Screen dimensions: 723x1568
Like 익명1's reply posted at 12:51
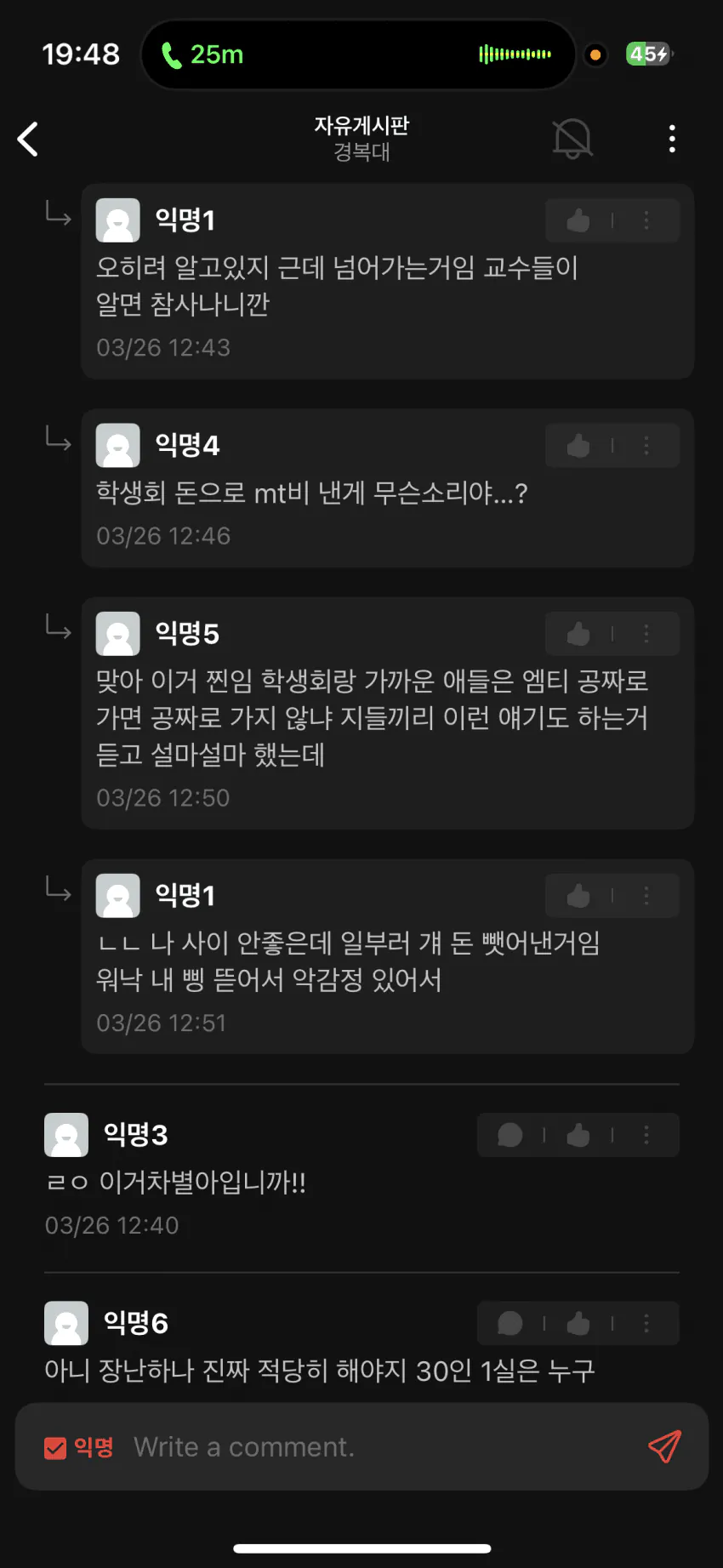(578, 896)
